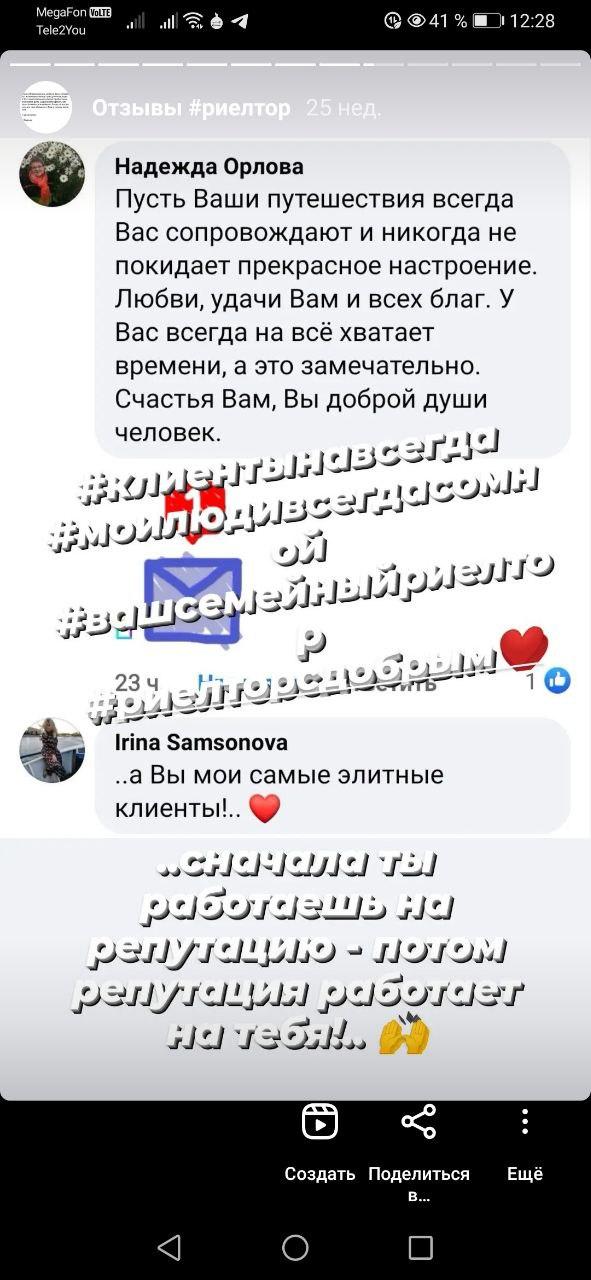Open the Ещё three-dot menu
The image size is (591, 1280).
525,1143
